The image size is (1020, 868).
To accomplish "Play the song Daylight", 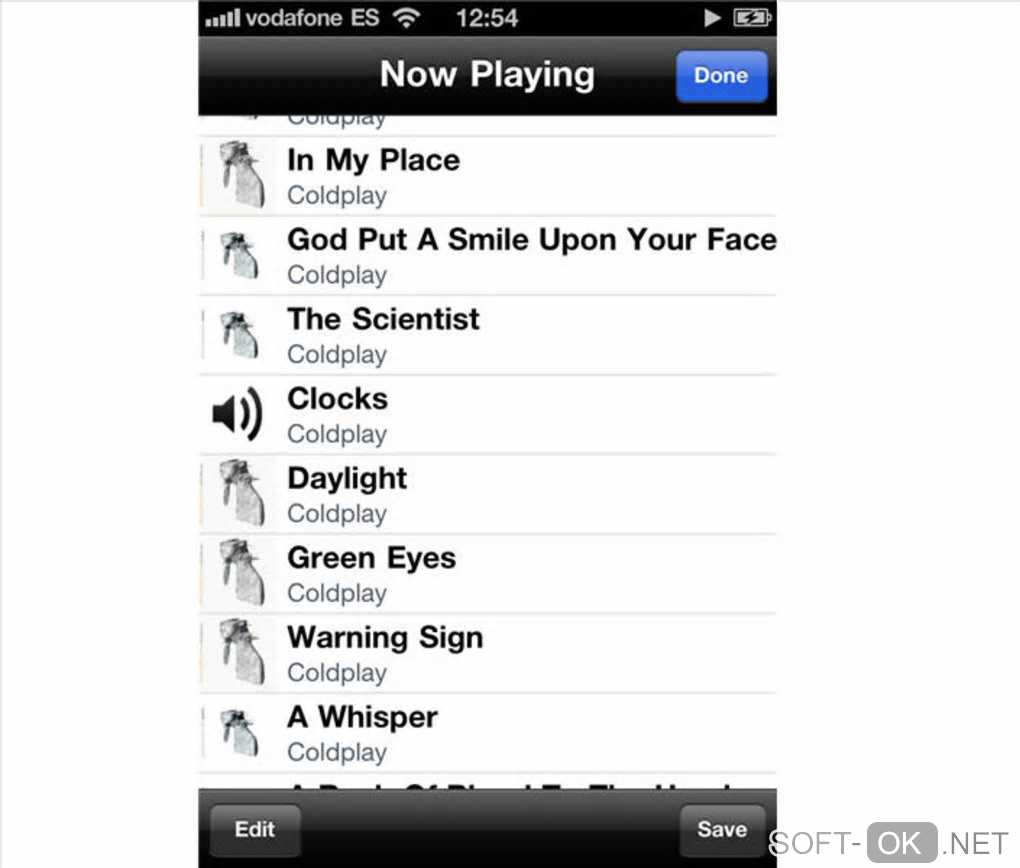I will pyautogui.click(x=487, y=494).
